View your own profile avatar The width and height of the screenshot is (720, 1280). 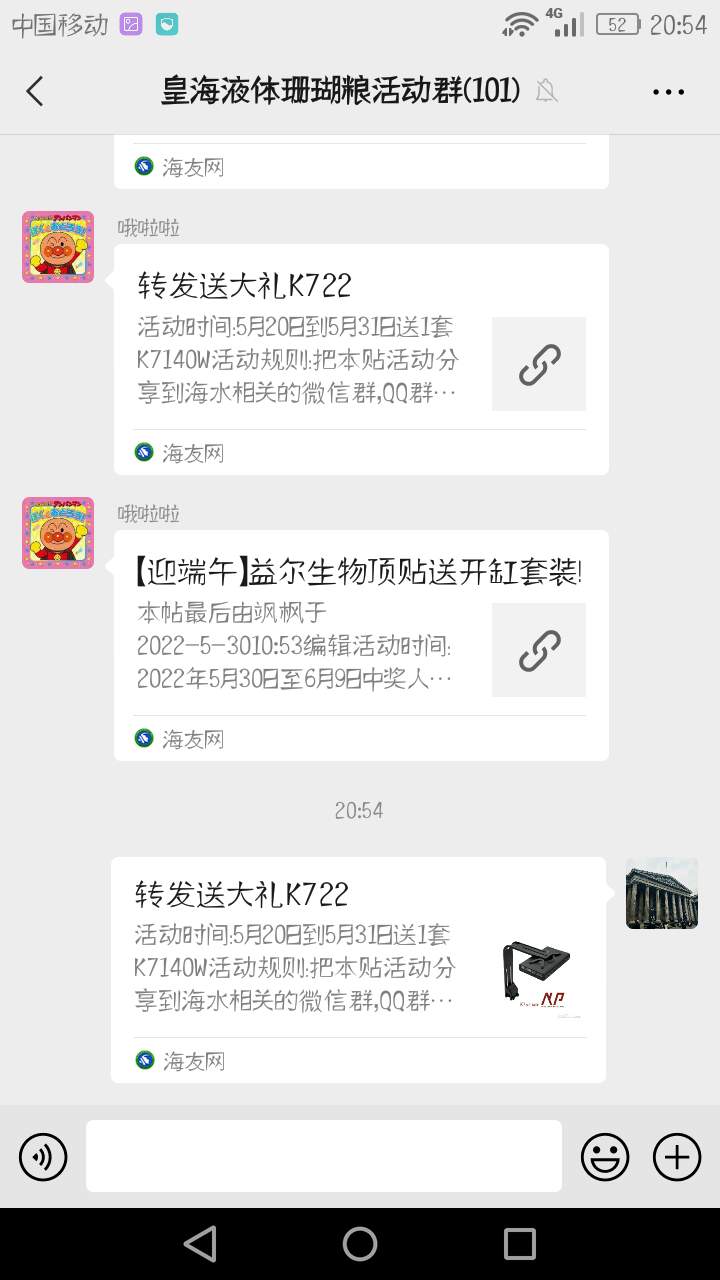[x=661, y=893]
